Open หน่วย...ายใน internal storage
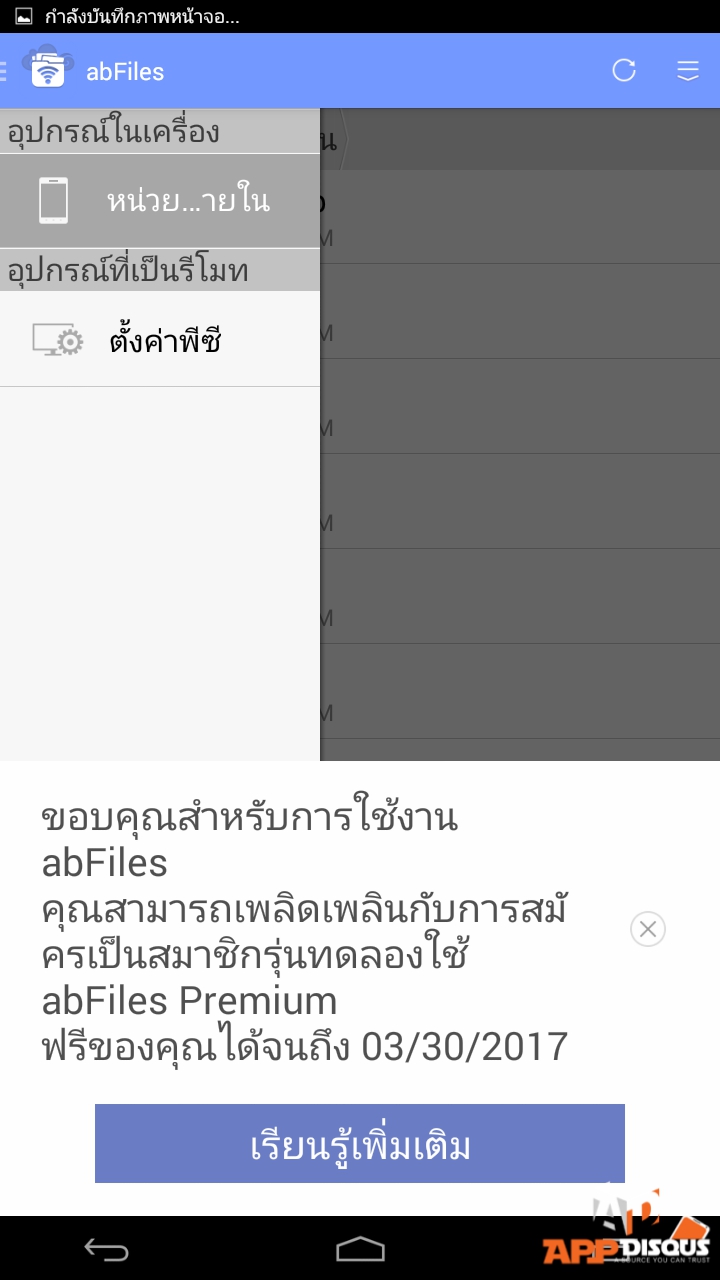Viewport: 720px width, 1280px height. 160,201
